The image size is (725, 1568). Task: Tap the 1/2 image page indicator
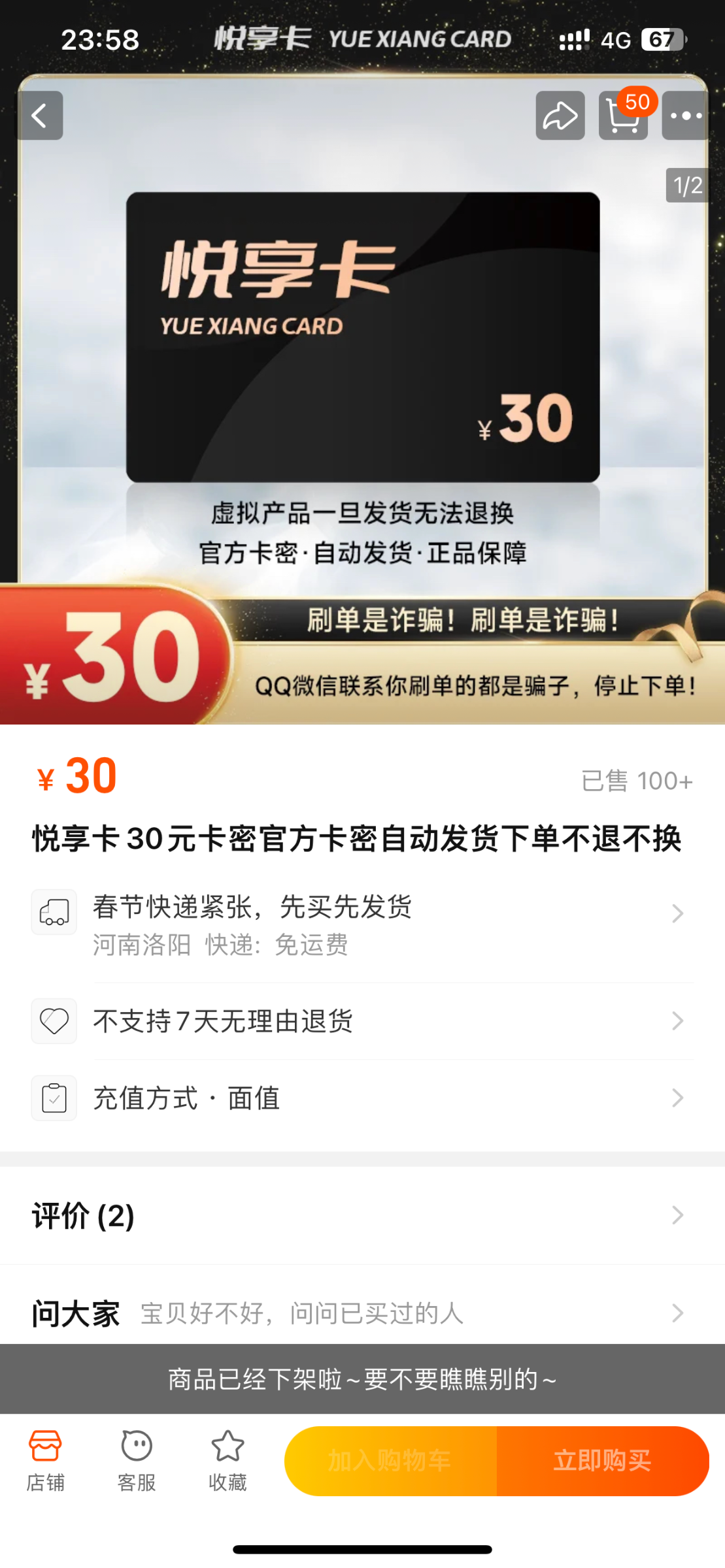(x=685, y=186)
